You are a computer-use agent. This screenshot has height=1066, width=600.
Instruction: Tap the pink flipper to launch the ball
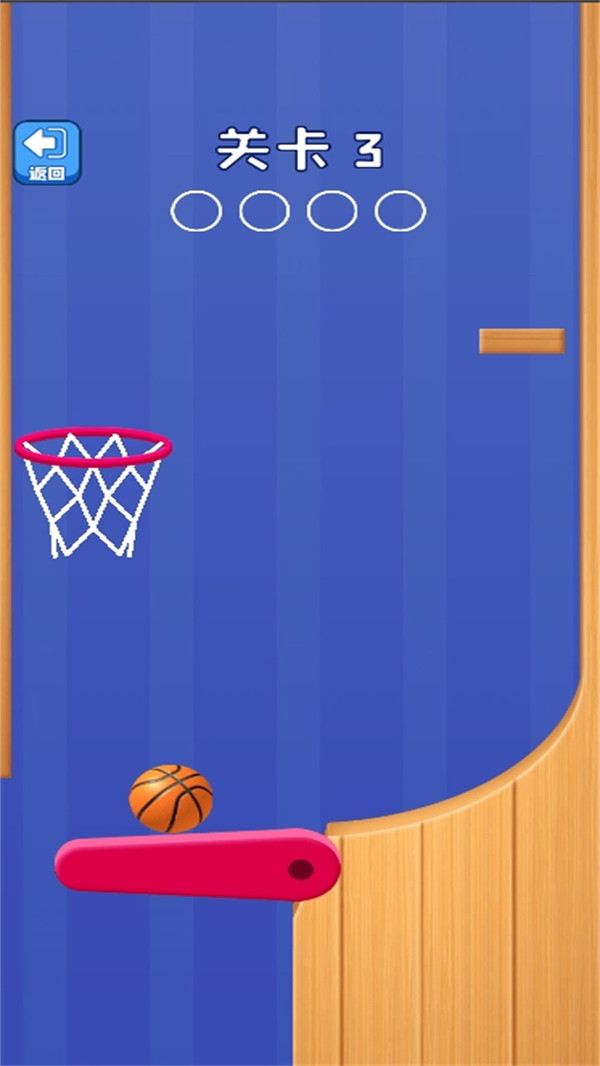pyautogui.click(x=198, y=865)
